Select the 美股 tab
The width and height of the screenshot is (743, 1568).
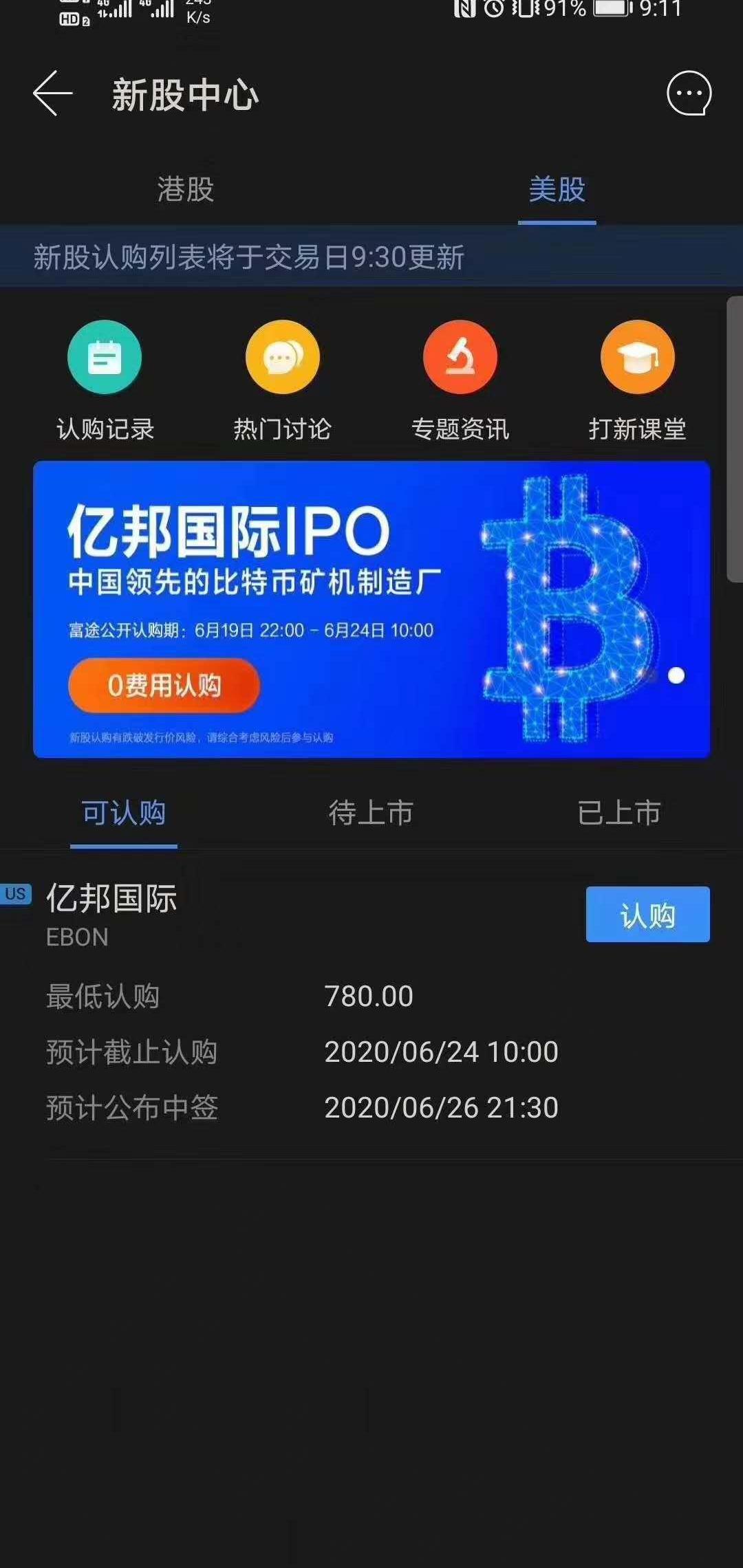tap(557, 189)
